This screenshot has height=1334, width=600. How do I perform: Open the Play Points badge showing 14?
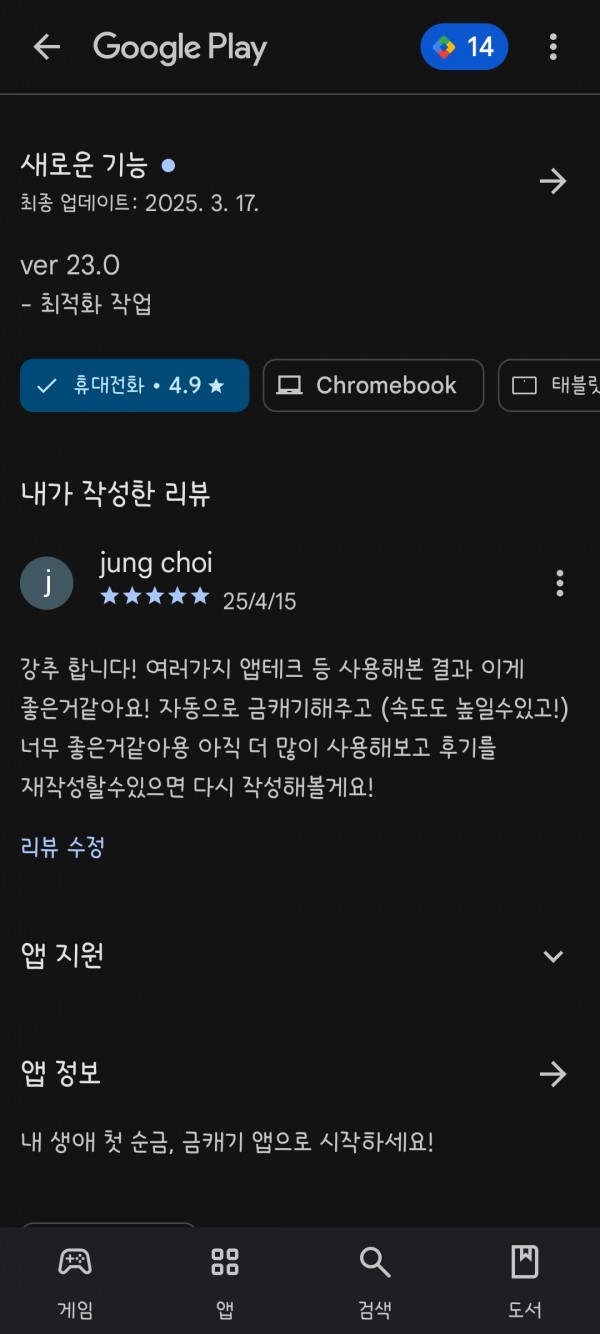464,47
